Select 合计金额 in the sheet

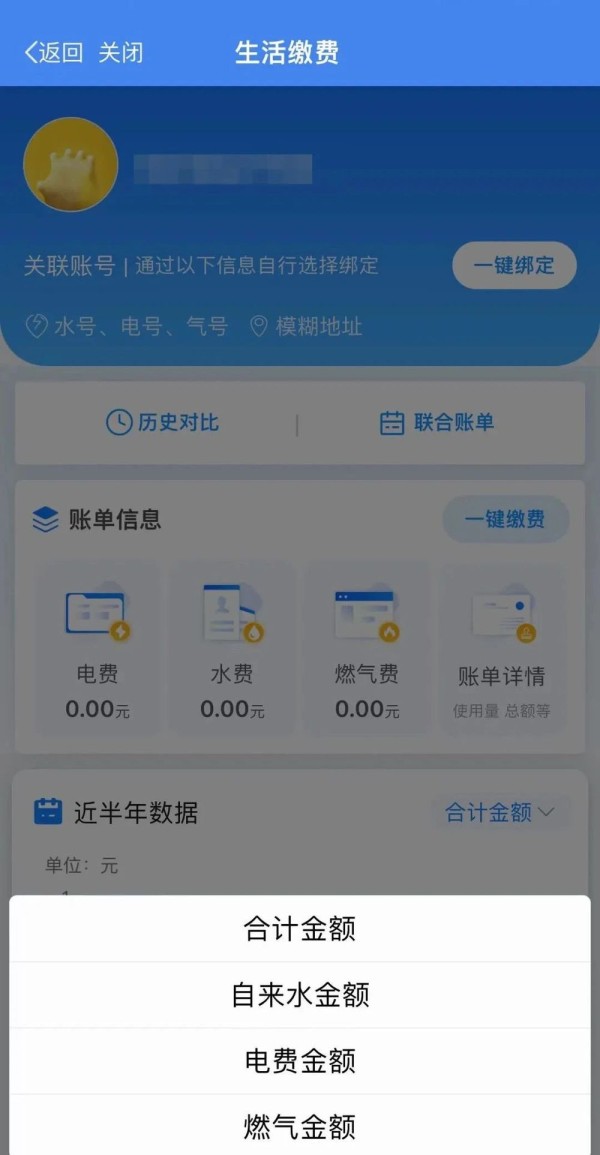pos(300,929)
